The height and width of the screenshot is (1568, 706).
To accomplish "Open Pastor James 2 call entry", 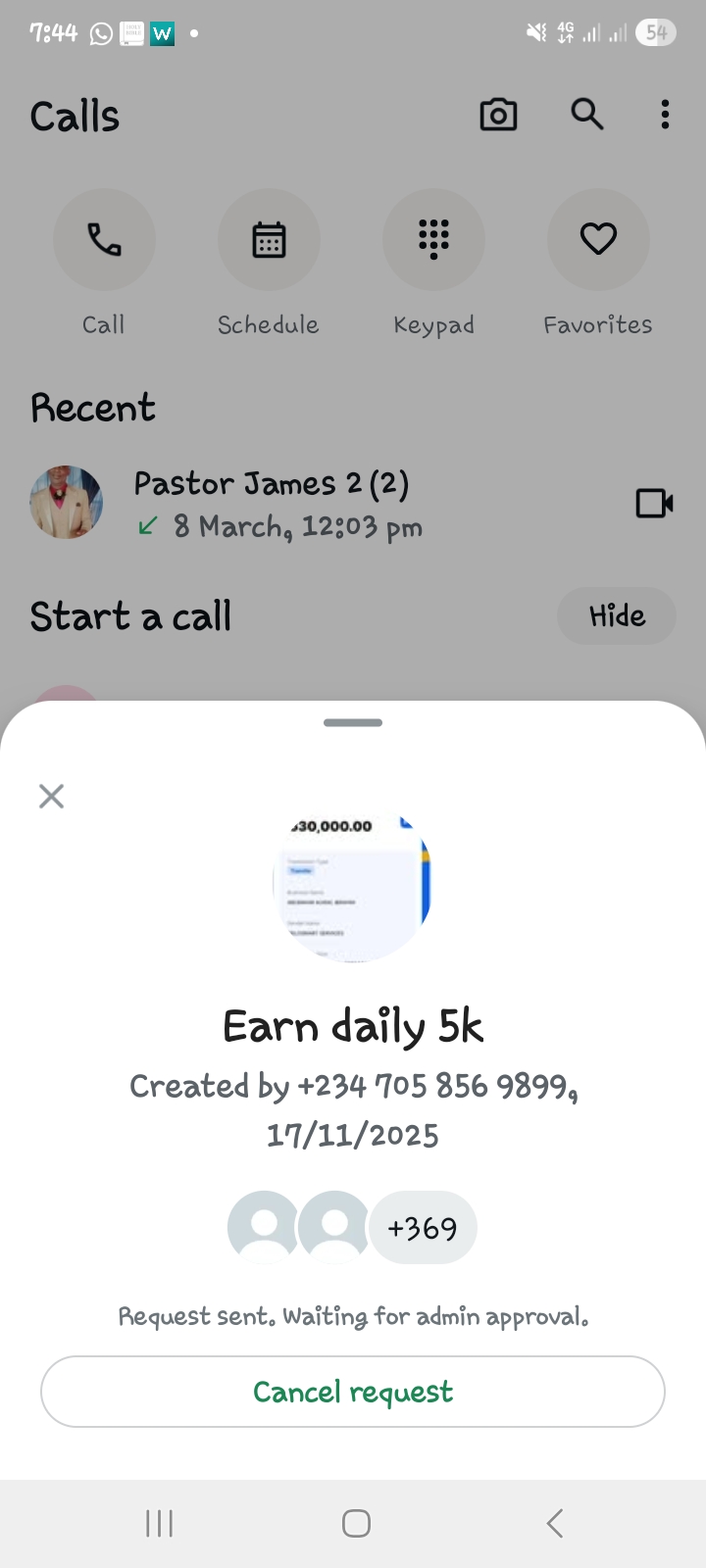I will pyautogui.click(x=271, y=504).
